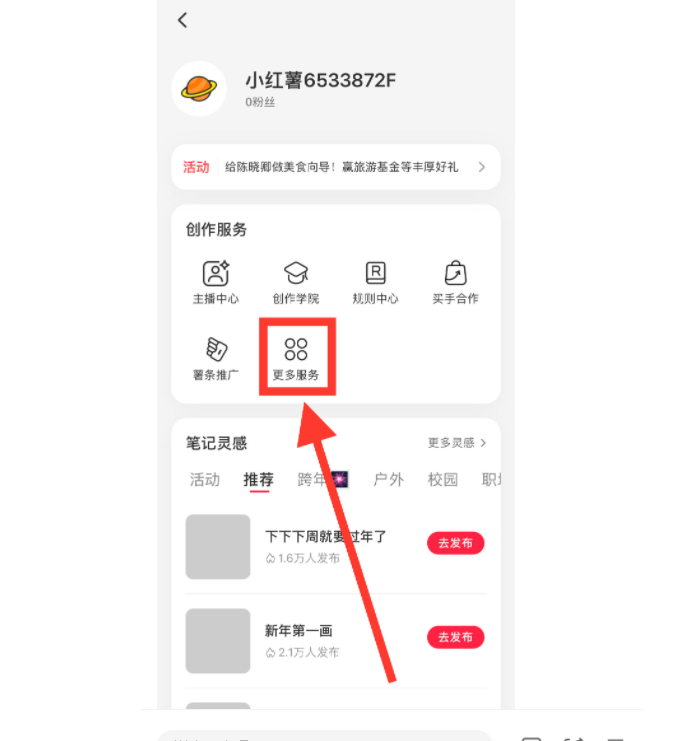Image resolution: width=684 pixels, height=741 pixels.
Task: Open the profile avatar of 小红薯6533872F
Action: pos(199,88)
